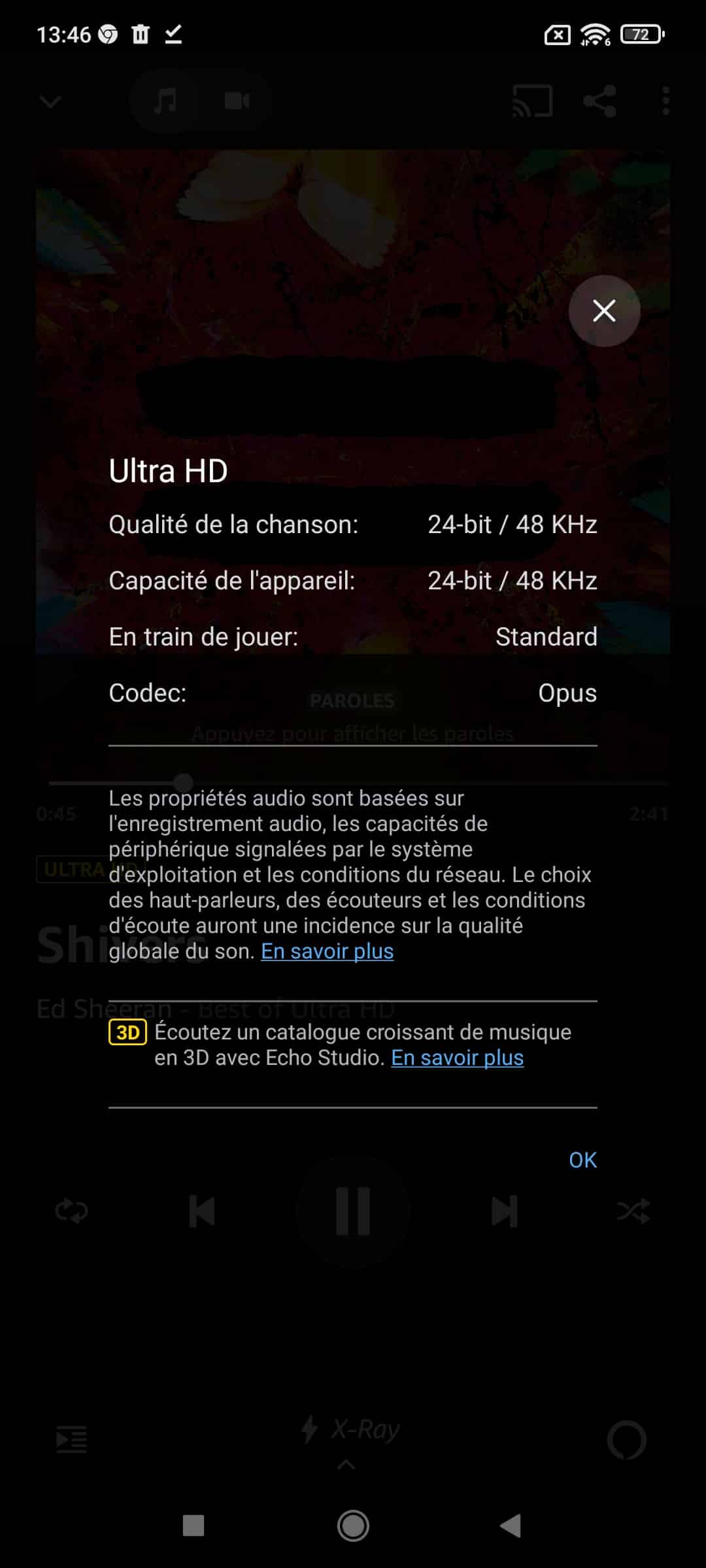Tap OK to dismiss the dialog
Image resolution: width=706 pixels, height=1568 pixels.
[x=582, y=1160]
